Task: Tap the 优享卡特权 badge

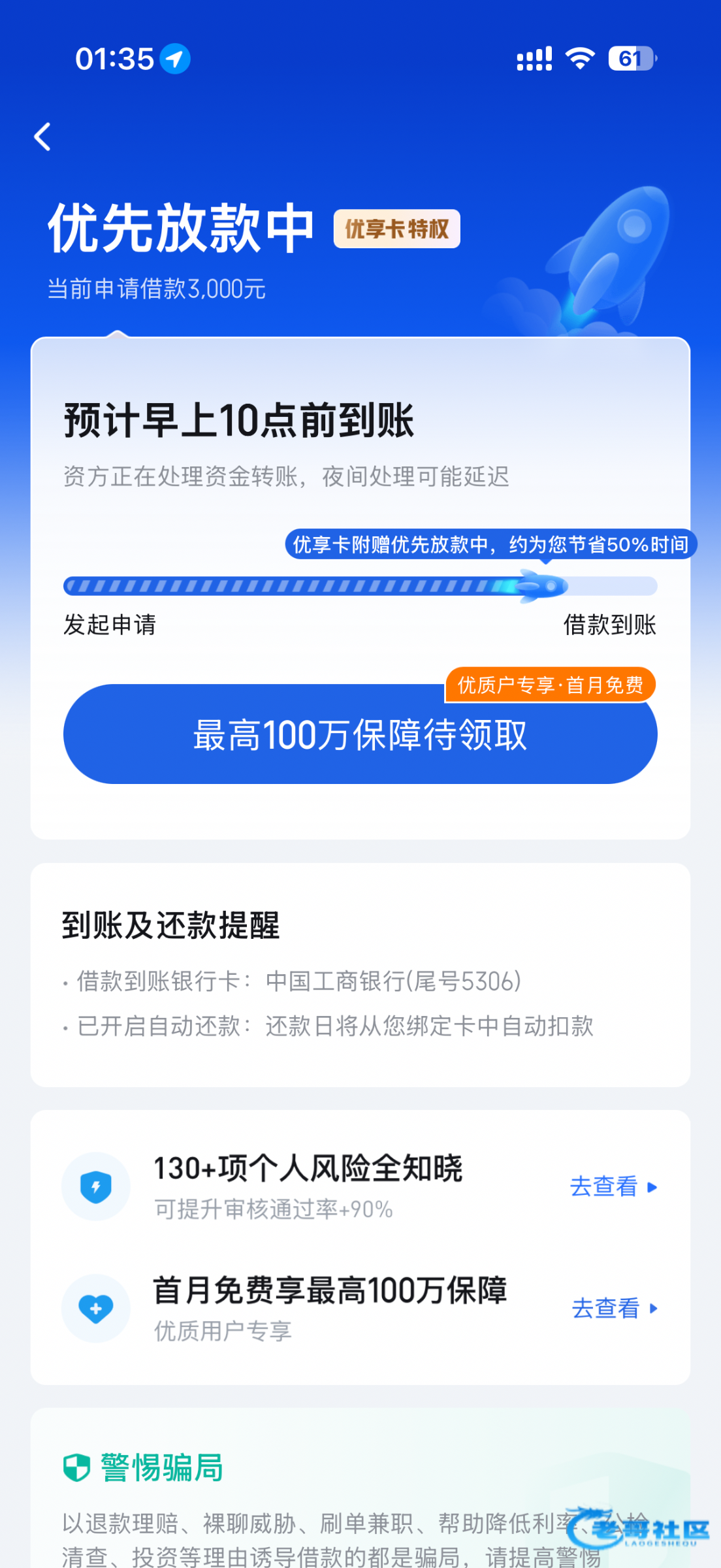Action: click(x=396, y=229)
